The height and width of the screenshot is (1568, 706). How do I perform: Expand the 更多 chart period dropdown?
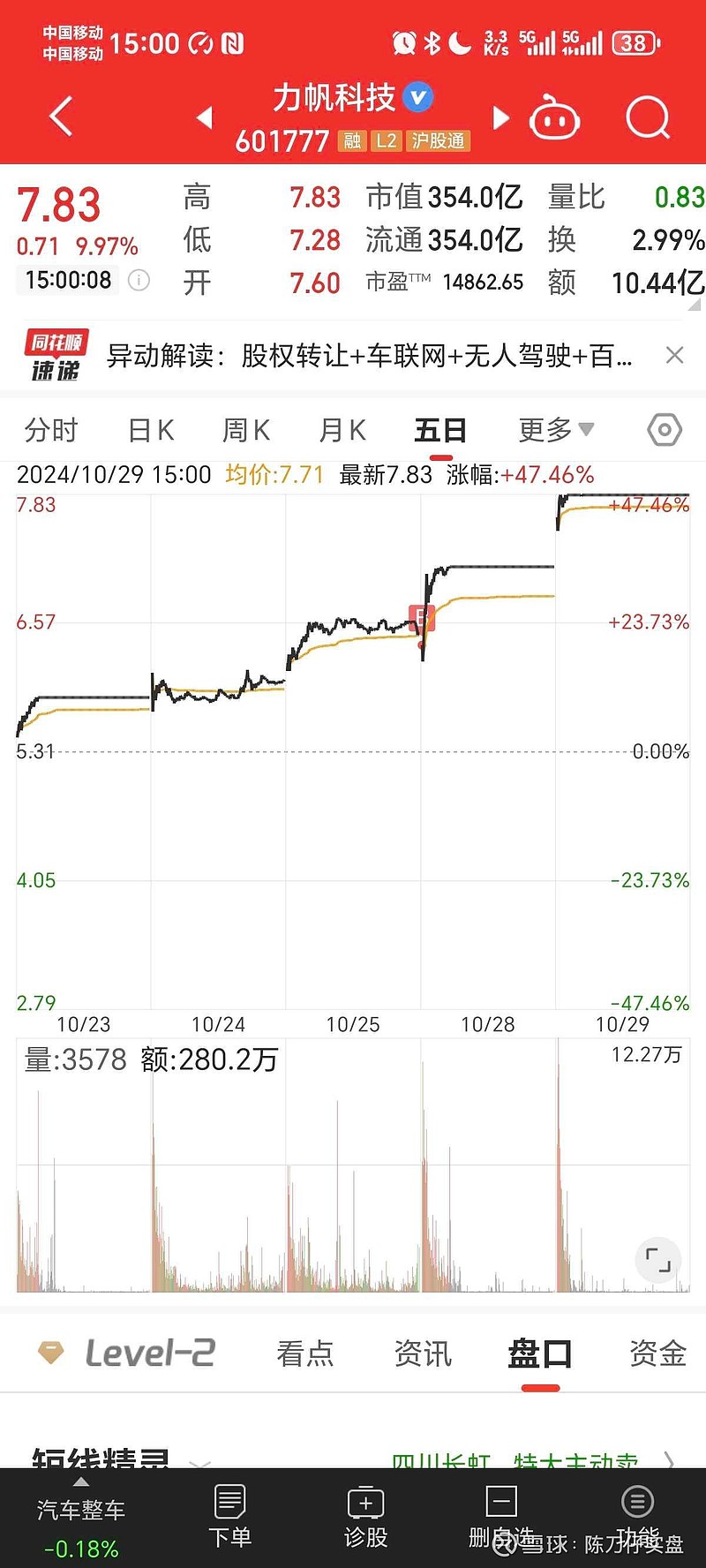(x=556, y=430)
